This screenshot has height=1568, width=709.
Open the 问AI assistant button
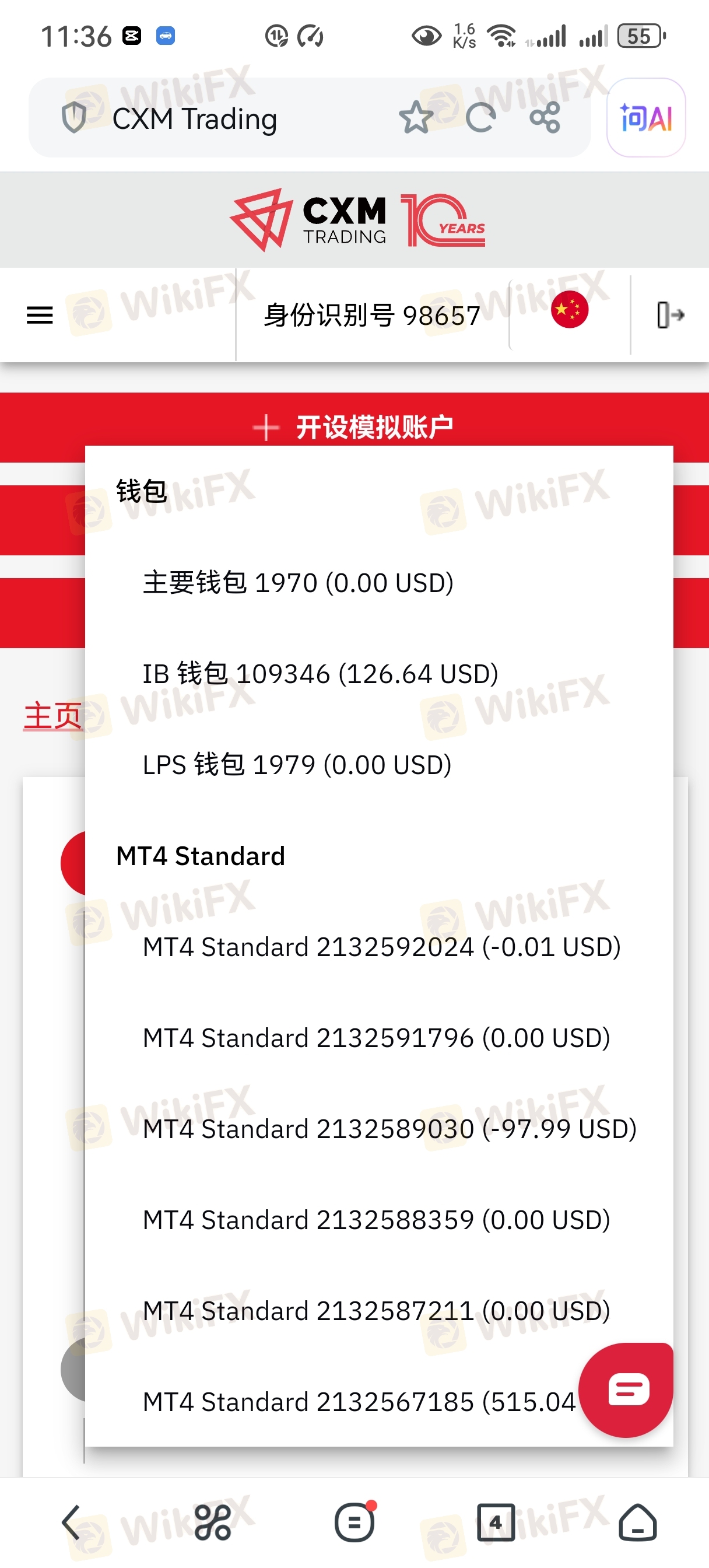click(645, 117)
